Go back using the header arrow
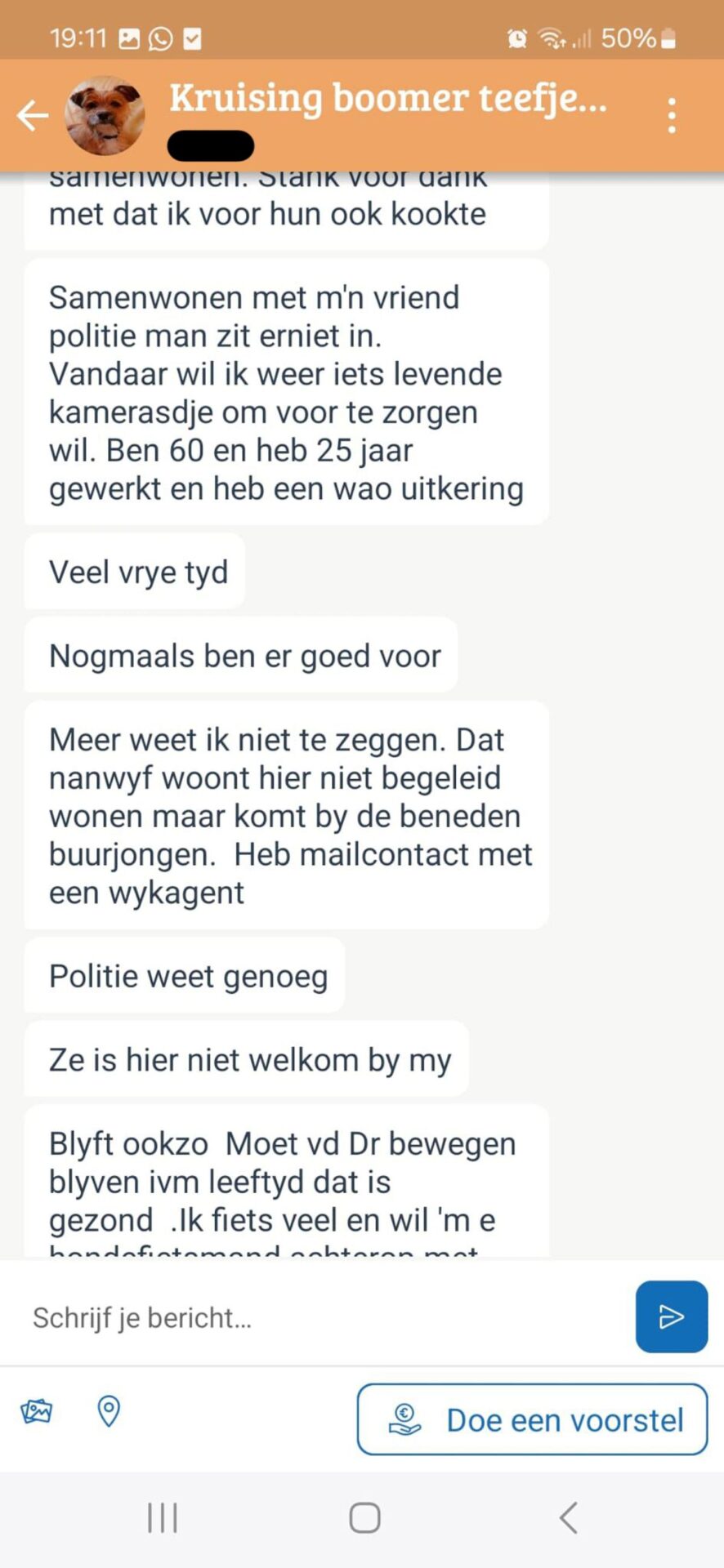This screenshot has width=724, height=1568. pos(33,115)
